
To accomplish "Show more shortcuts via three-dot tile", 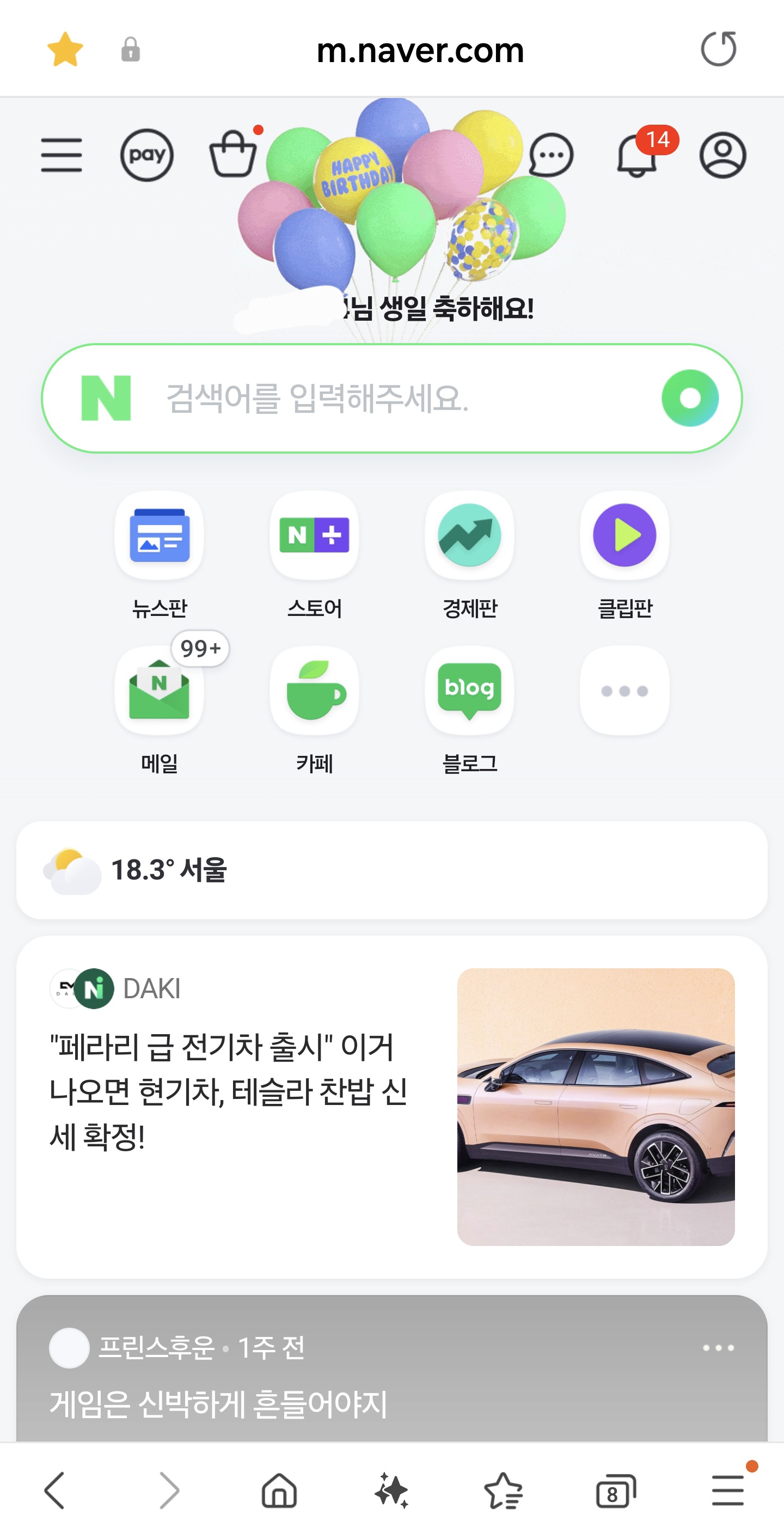I will [x=624, y=691].
